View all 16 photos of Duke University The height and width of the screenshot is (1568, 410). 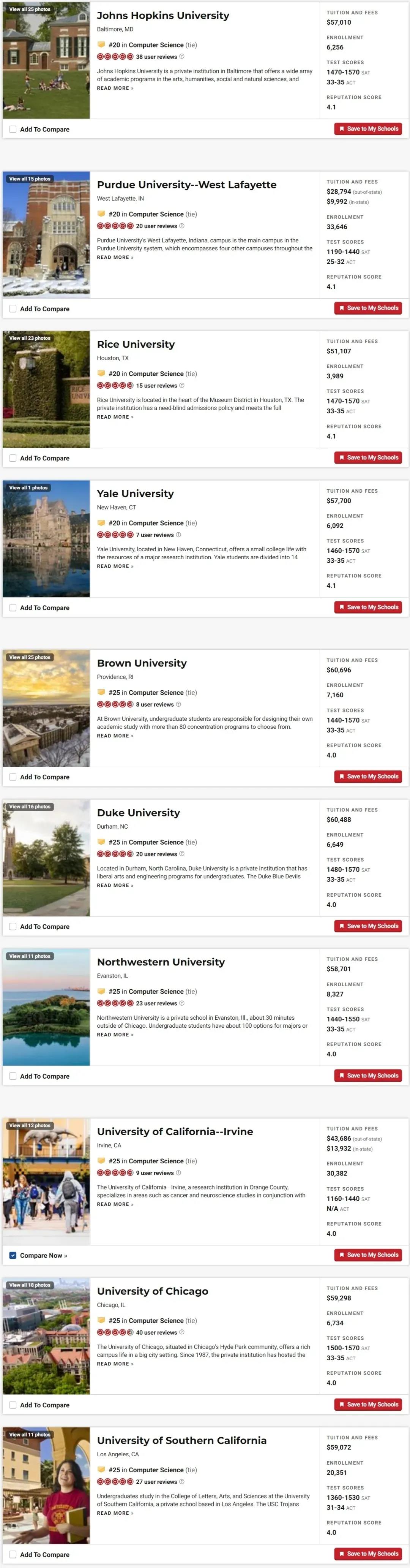pos(30,807)
